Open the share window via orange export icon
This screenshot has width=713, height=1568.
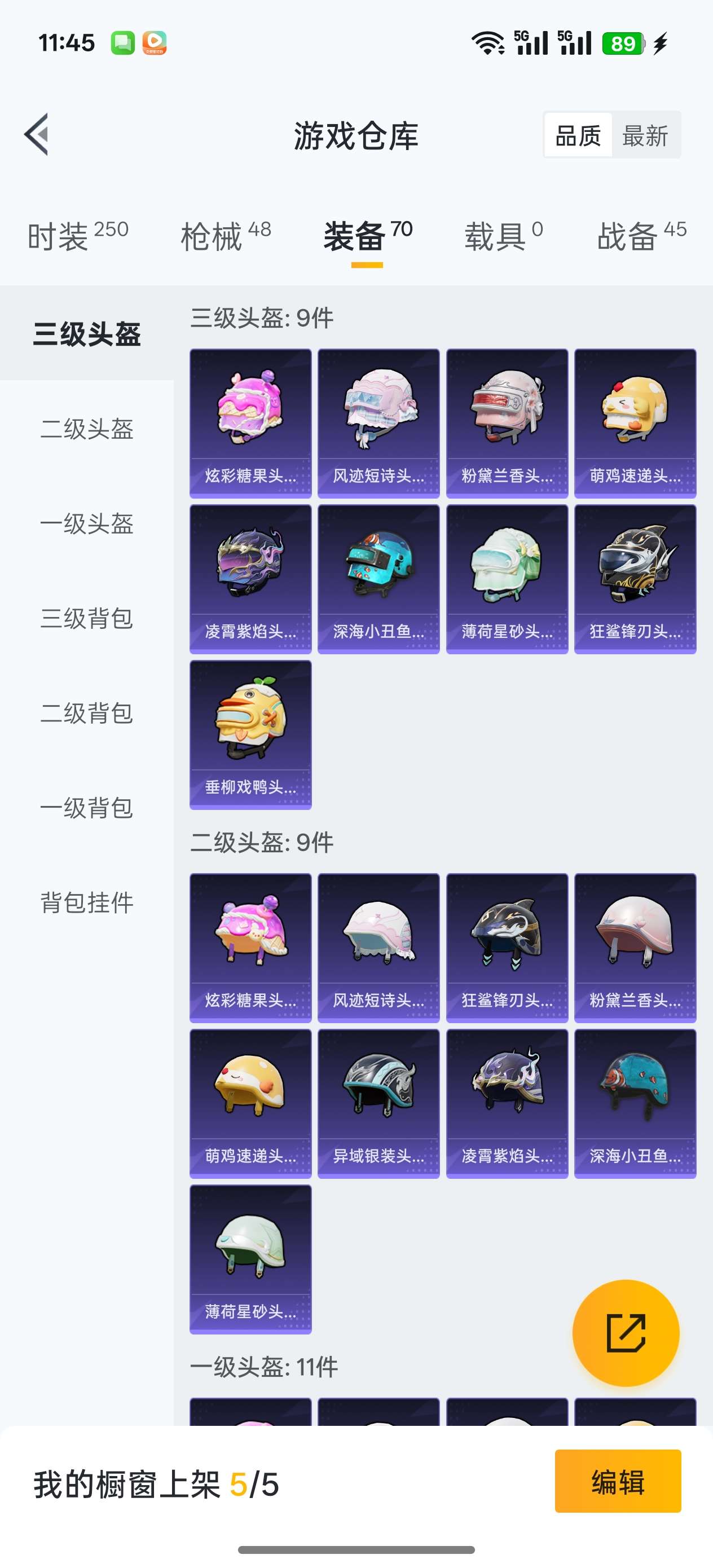tap(626, 1333)
